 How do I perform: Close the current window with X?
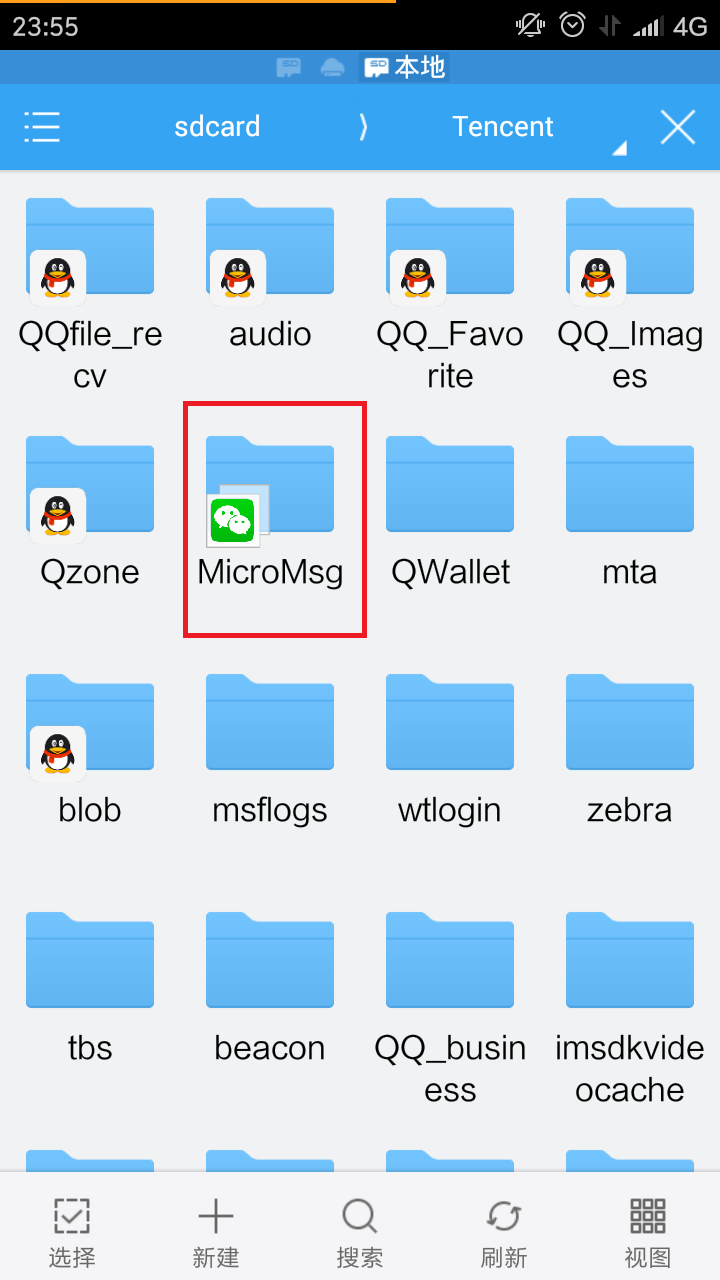pos(678,127)
